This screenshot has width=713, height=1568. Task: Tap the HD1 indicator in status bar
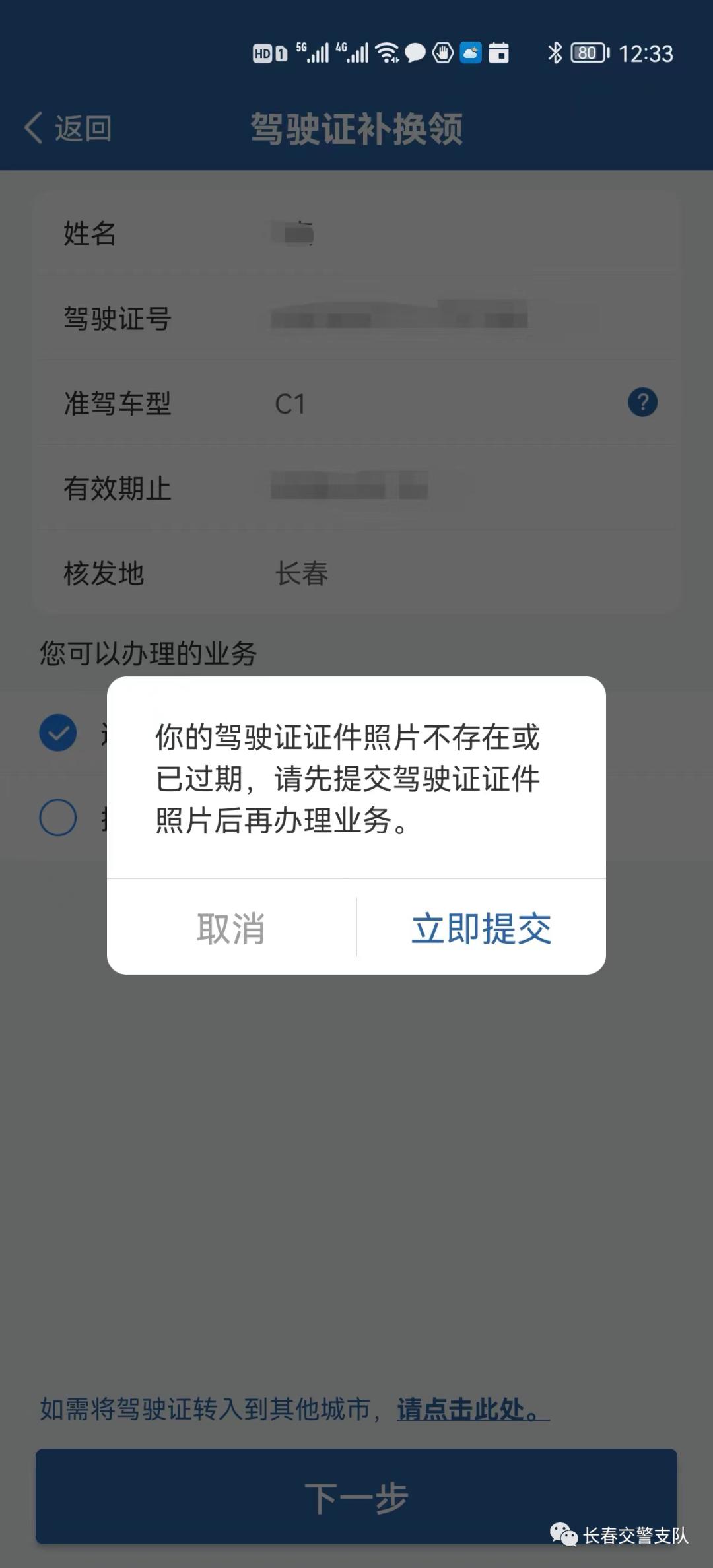[x=268, y=53]
